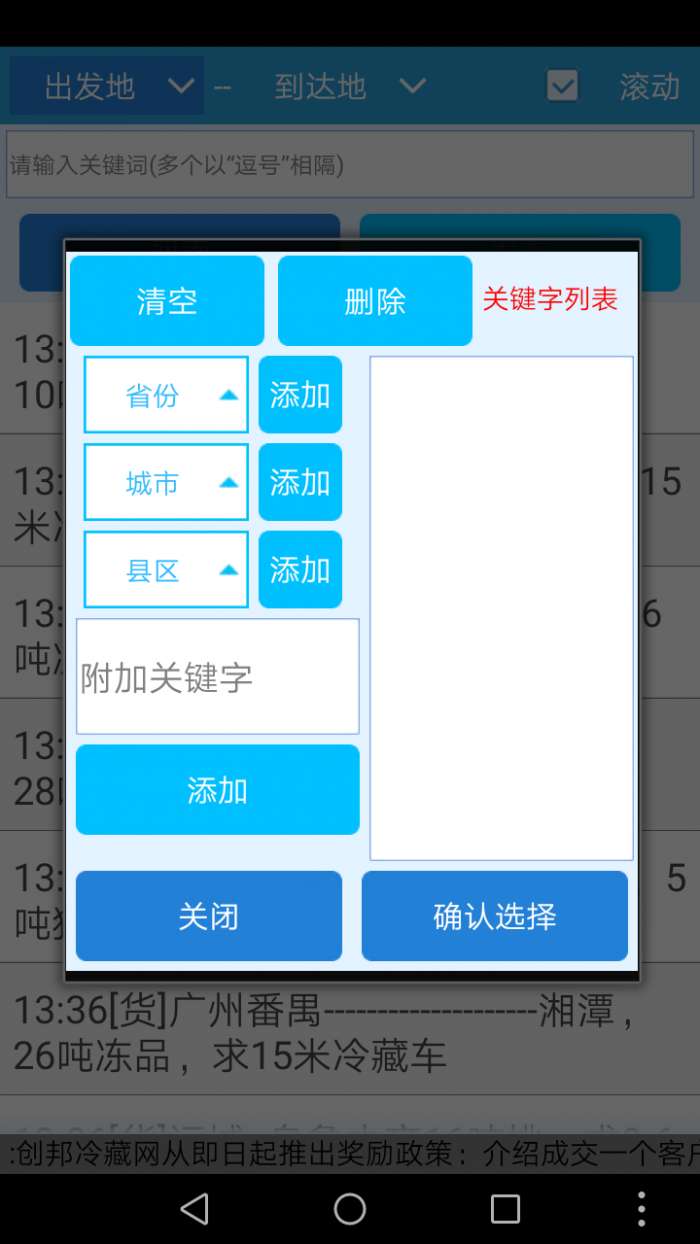Tap the wide 添加 button below 附加关键字
The width and height of the screenshot is (700, 1244).
217,790
